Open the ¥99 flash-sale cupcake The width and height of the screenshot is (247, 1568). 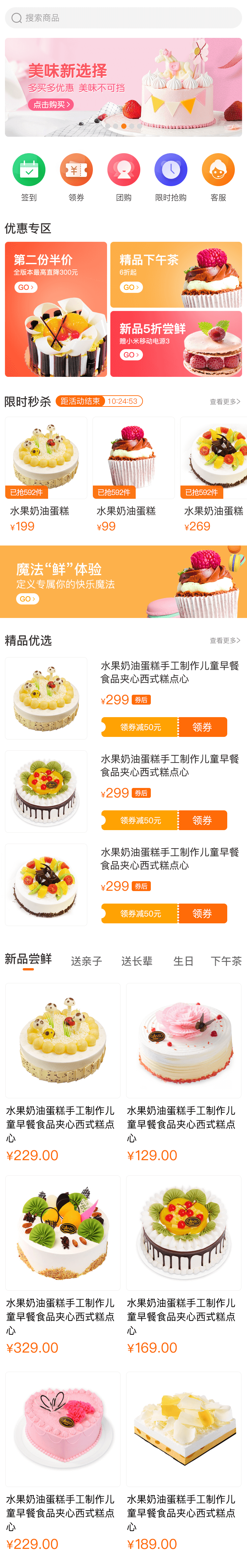133,475
